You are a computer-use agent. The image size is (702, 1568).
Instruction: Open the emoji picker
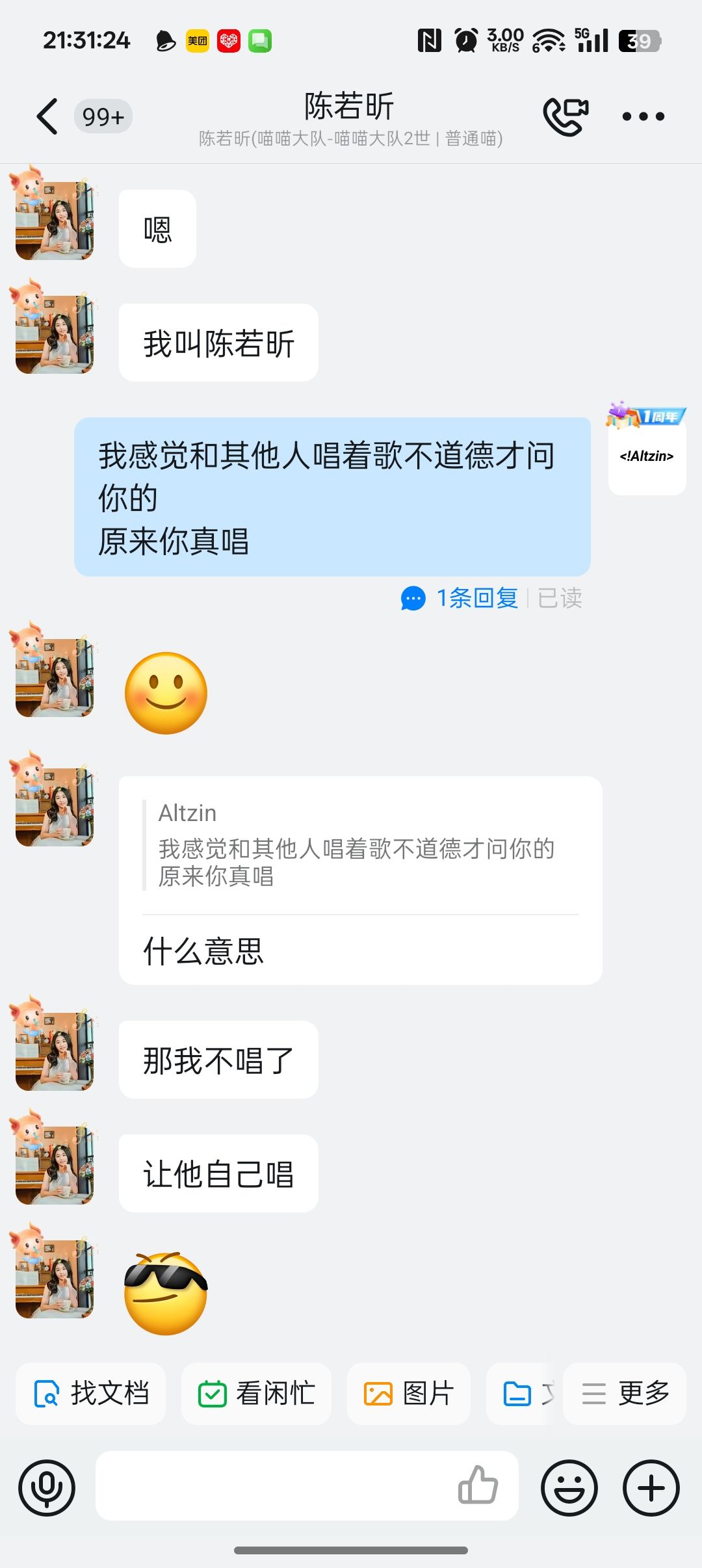(569, 1487)
